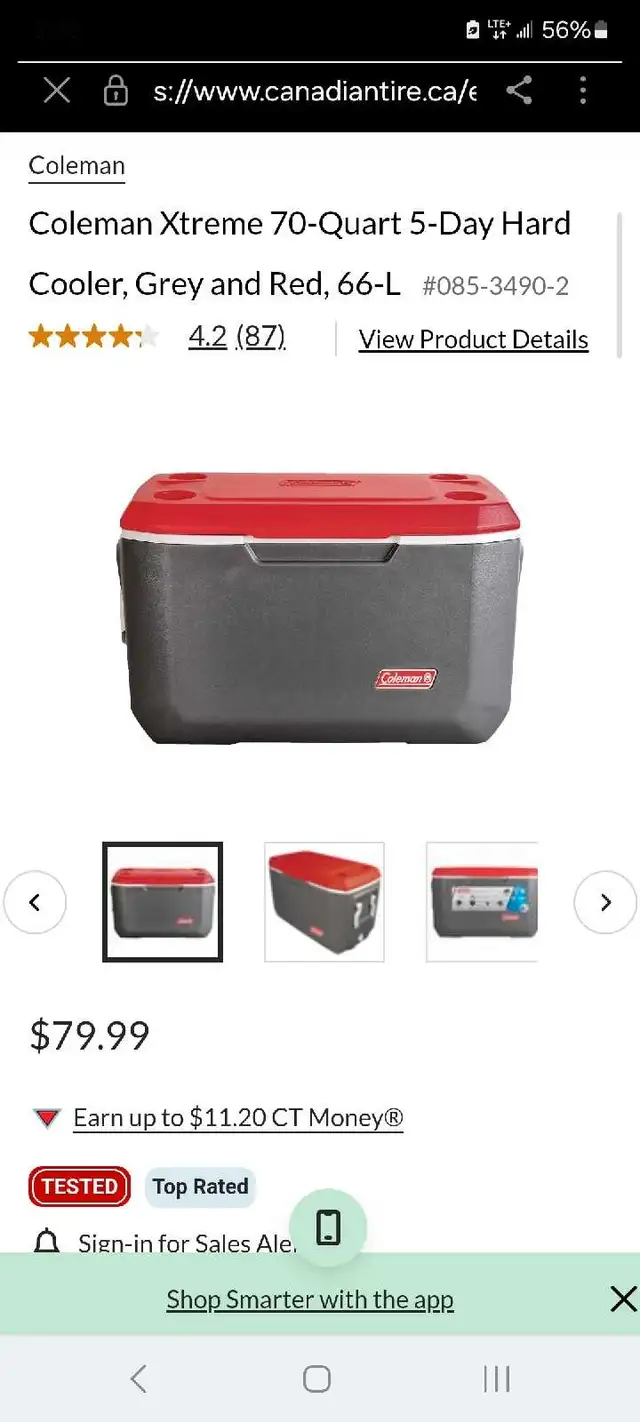640x1422 pixels.
Task: Go to home screen via navigation bar
Action: [x=317, y=1379]
